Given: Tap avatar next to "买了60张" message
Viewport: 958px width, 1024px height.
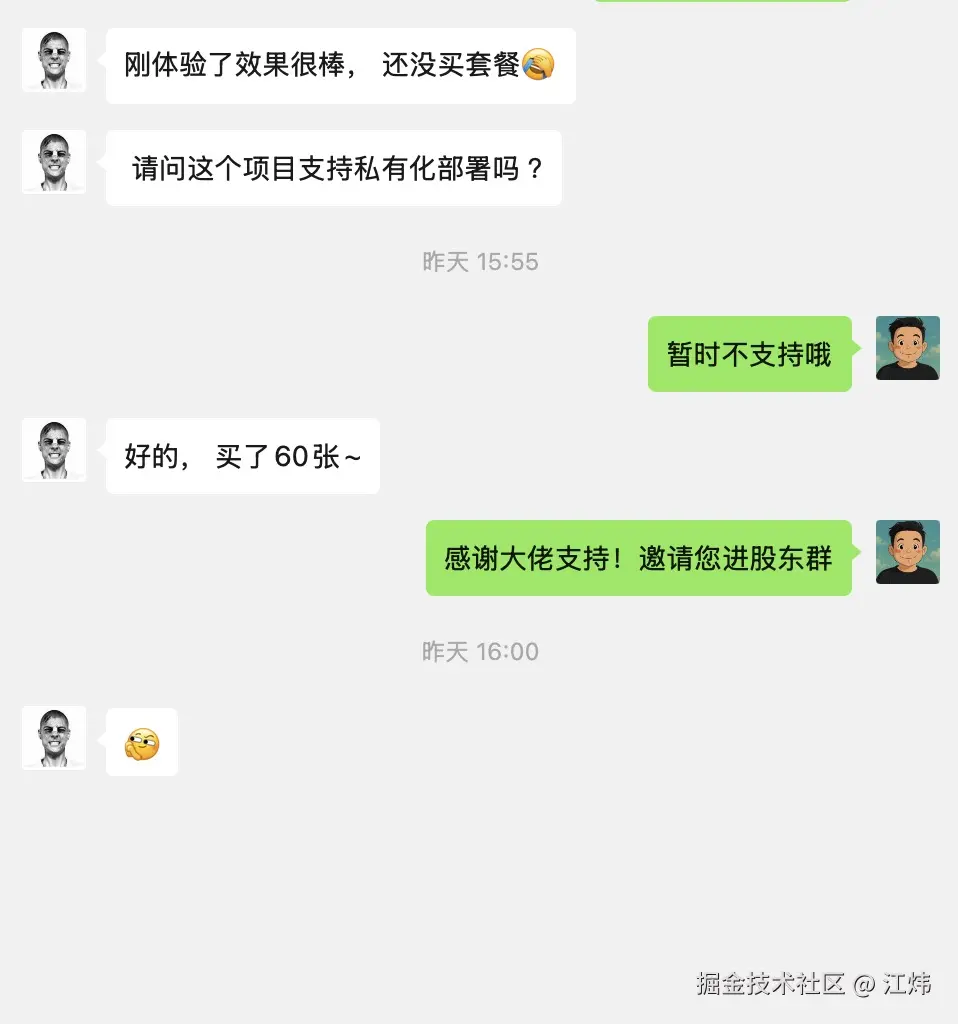Looking at the screenshot, I should [x=54, y=450].
